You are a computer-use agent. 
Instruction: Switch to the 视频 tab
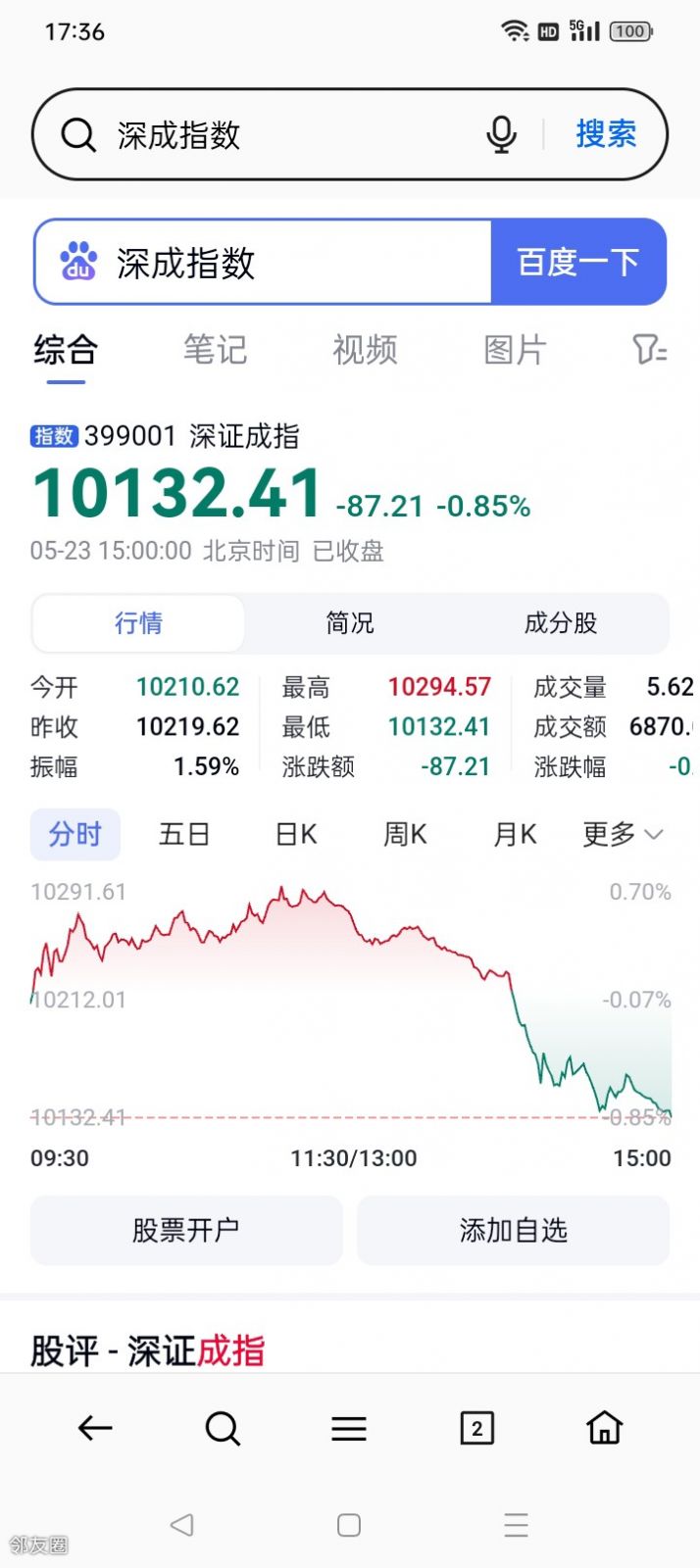(365, 350)
